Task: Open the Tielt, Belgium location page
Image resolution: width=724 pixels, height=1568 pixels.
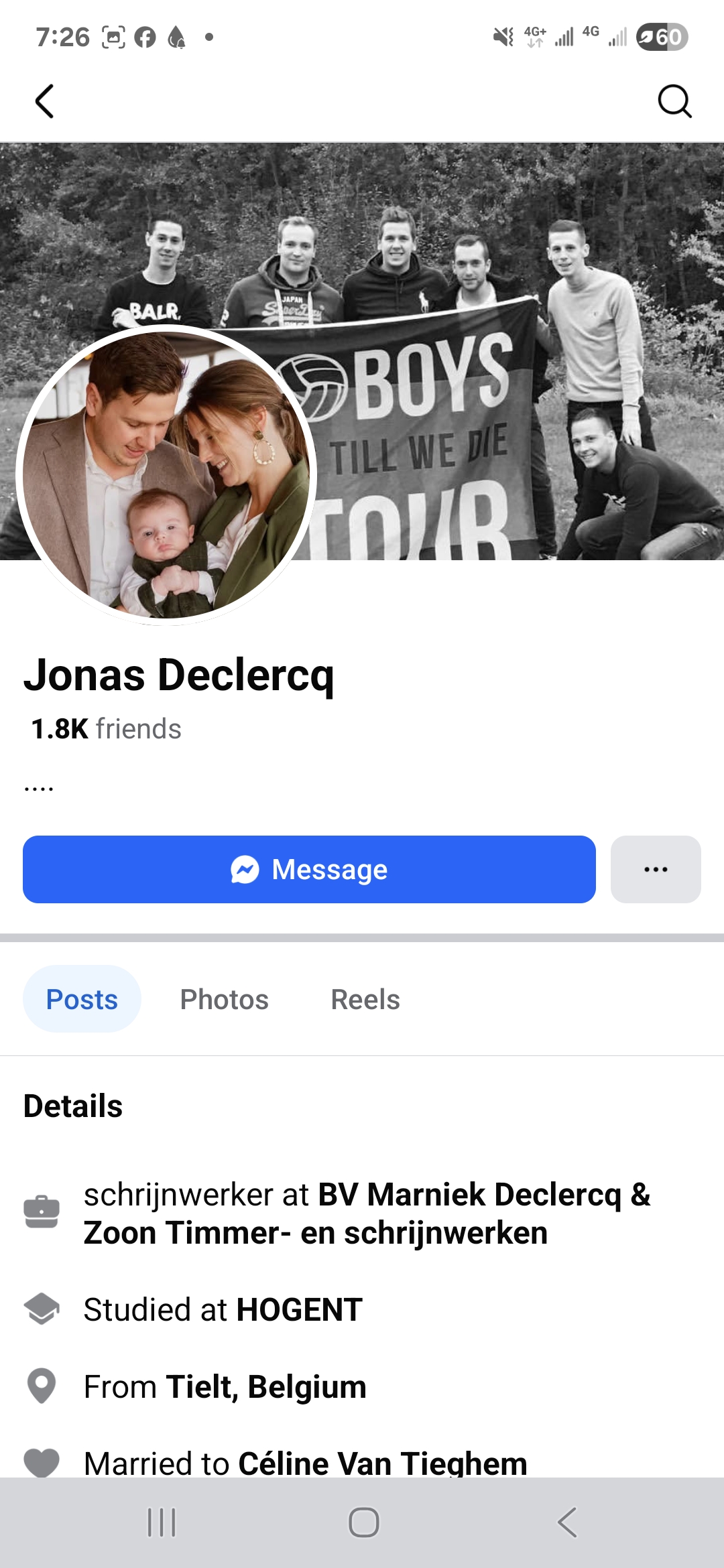Action: [x=266, y=1386]
